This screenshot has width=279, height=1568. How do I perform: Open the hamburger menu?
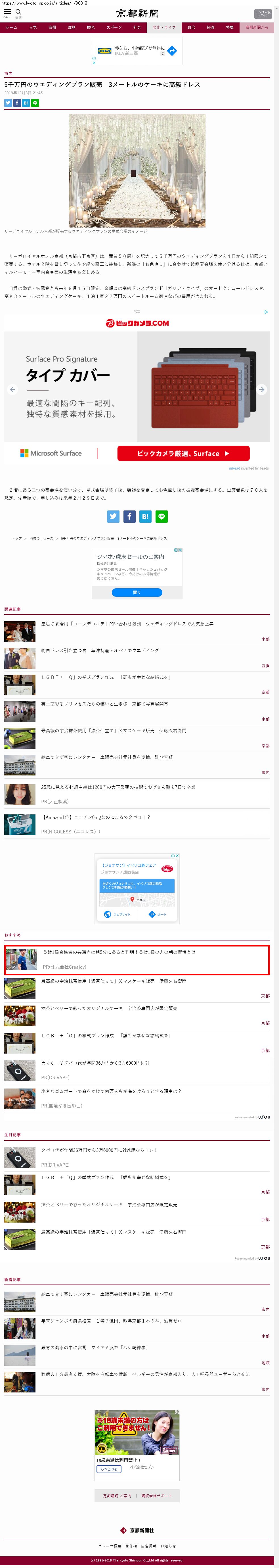[7, 12]
